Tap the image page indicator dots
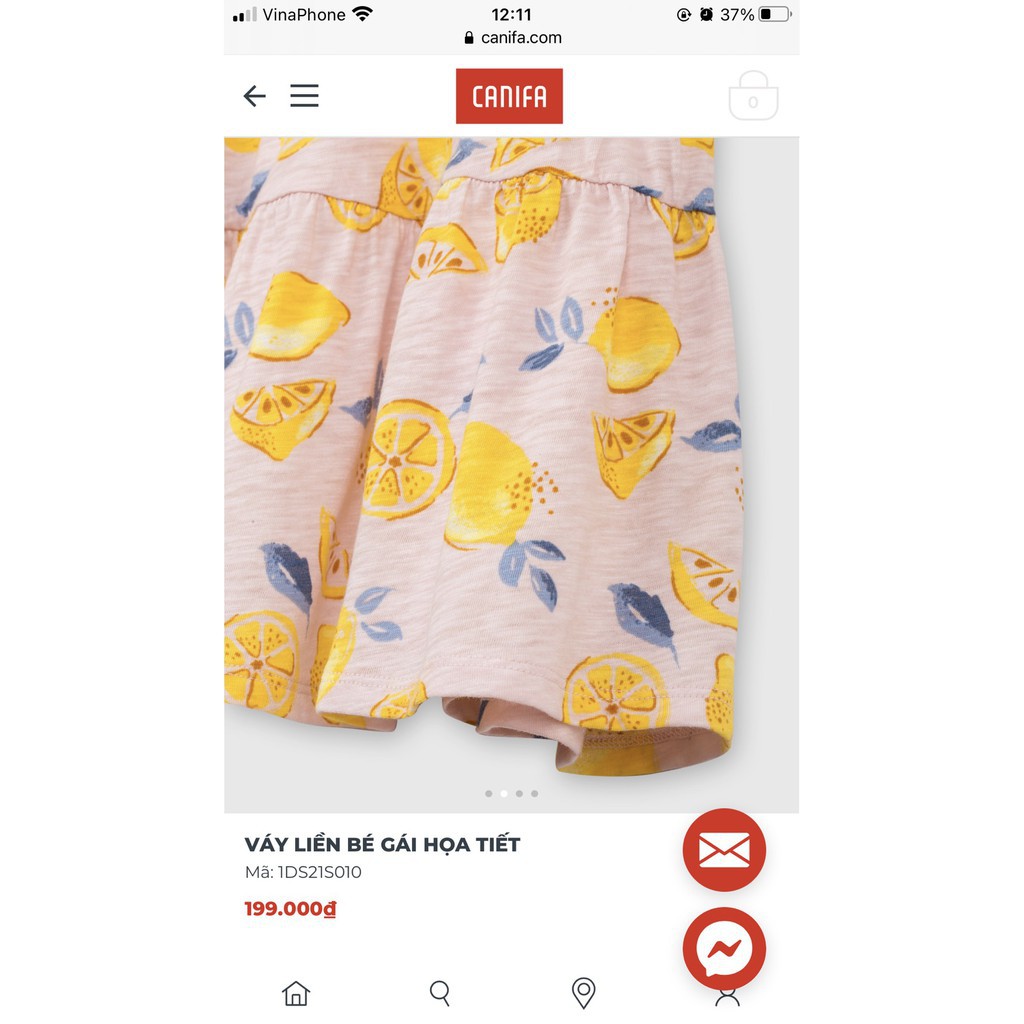Screen dimensions: 1024x1024 (x=511, y=794)
